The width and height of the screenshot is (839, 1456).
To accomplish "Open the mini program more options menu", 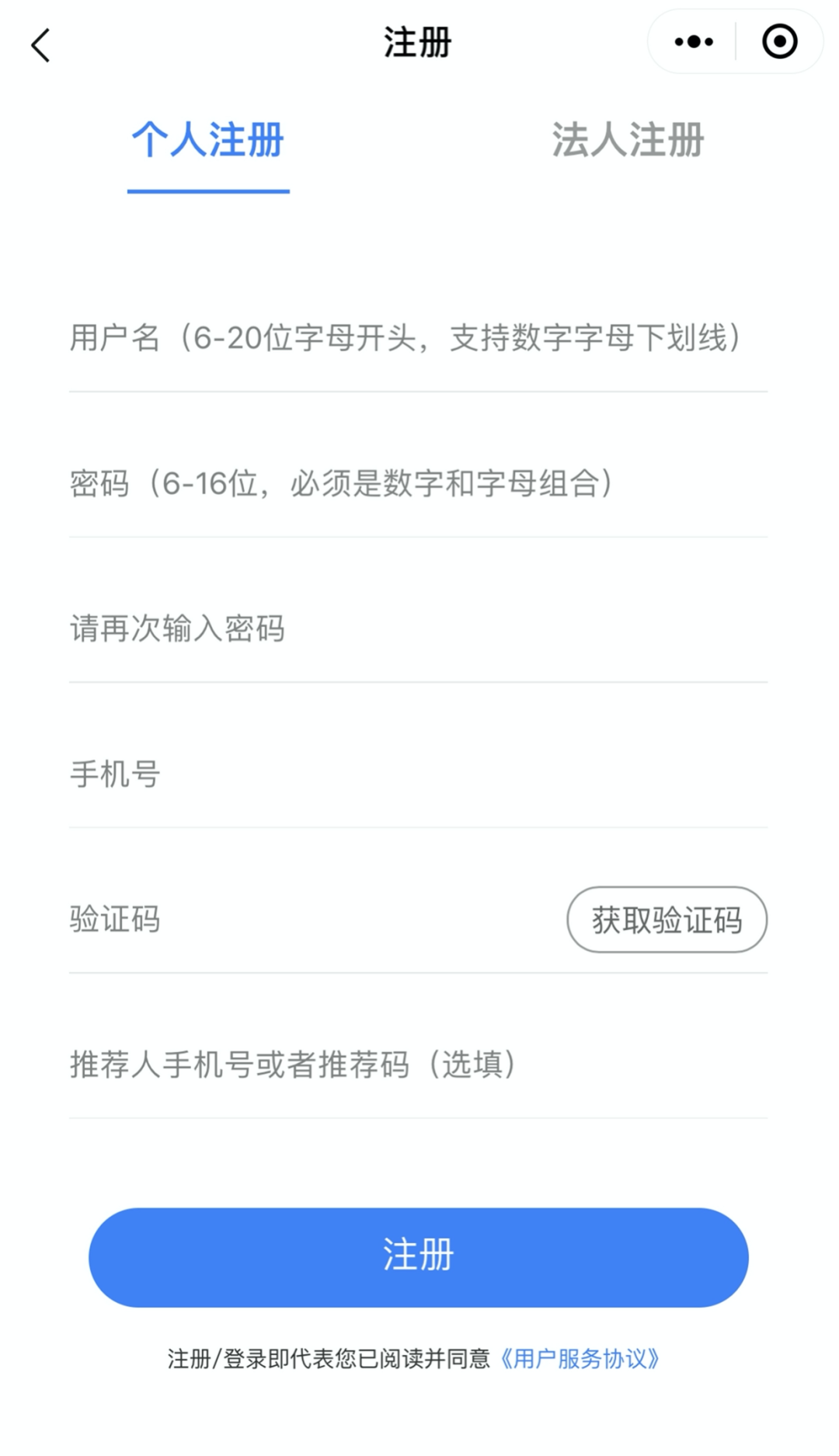I will 693,42.
